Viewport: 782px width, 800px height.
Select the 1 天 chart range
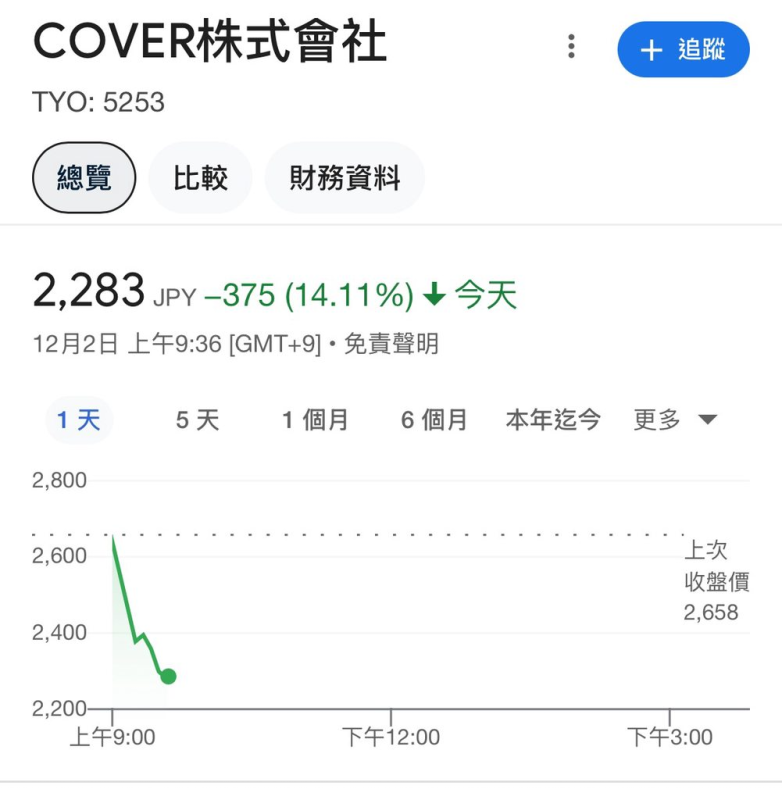(x=79, y=420)
